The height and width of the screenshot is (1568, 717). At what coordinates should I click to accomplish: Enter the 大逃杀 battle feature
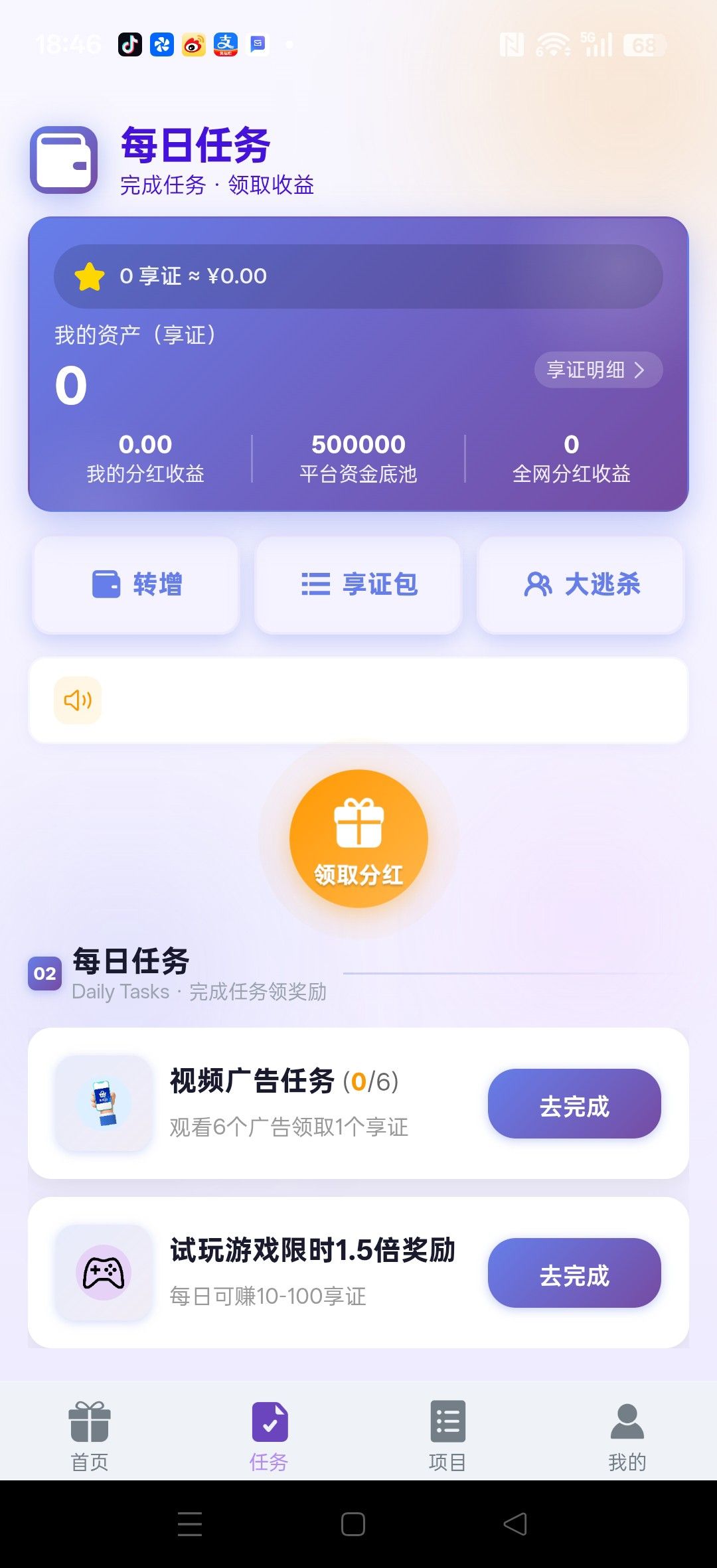pos(580,585)
